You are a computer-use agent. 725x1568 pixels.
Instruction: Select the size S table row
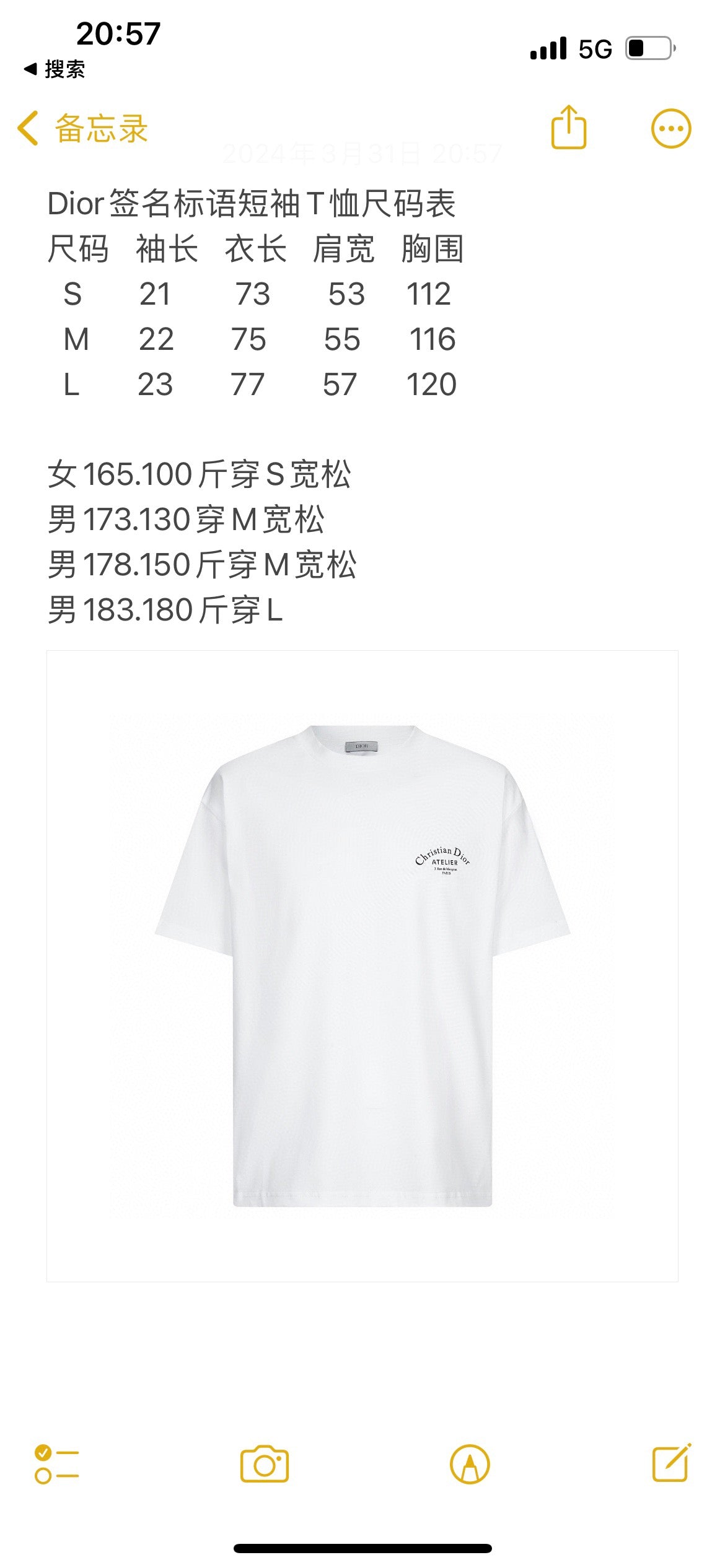click(x=248, y=293)
